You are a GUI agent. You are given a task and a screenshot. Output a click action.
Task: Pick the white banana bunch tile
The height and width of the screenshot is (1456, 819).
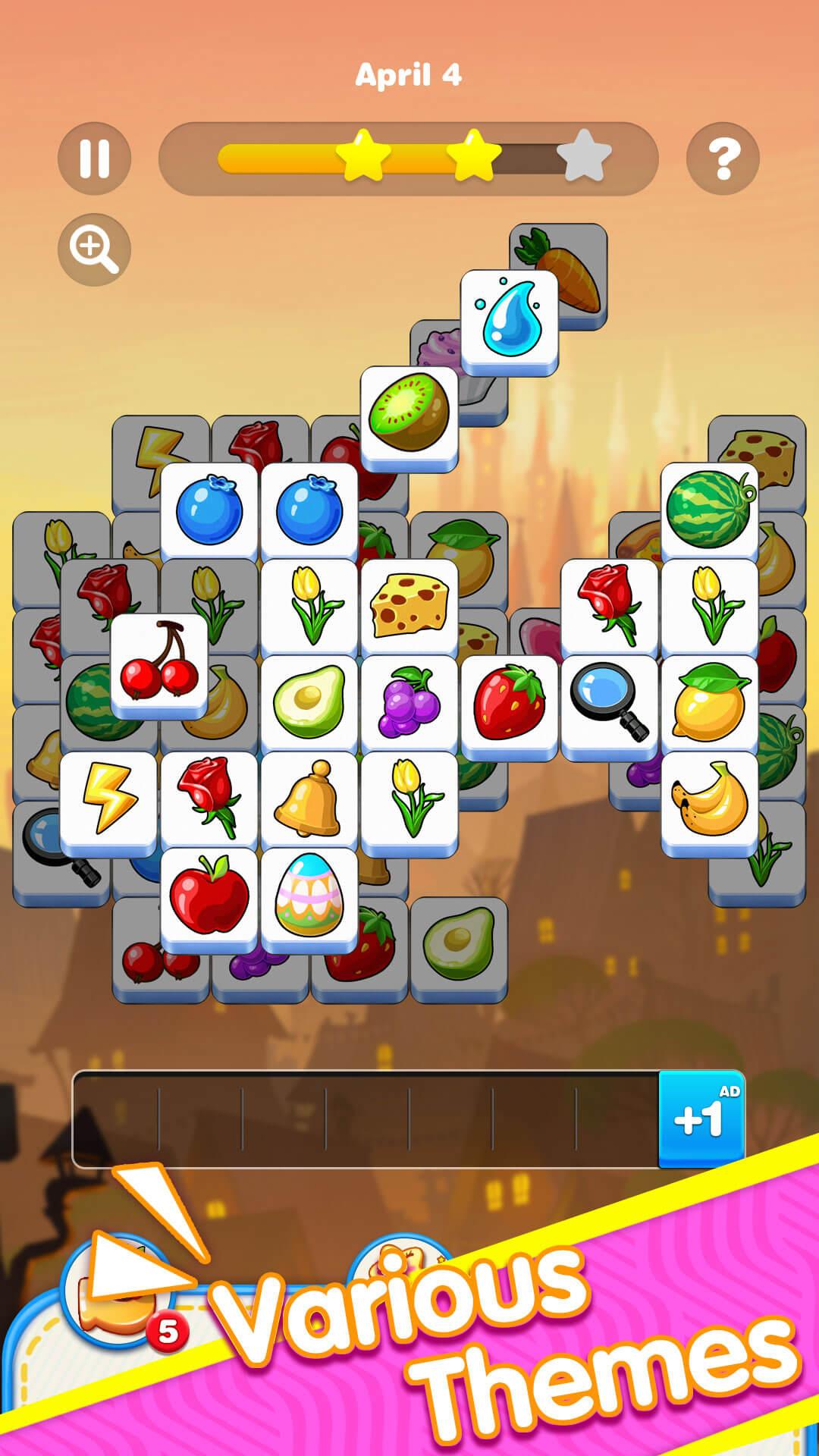tap(710, 803)
